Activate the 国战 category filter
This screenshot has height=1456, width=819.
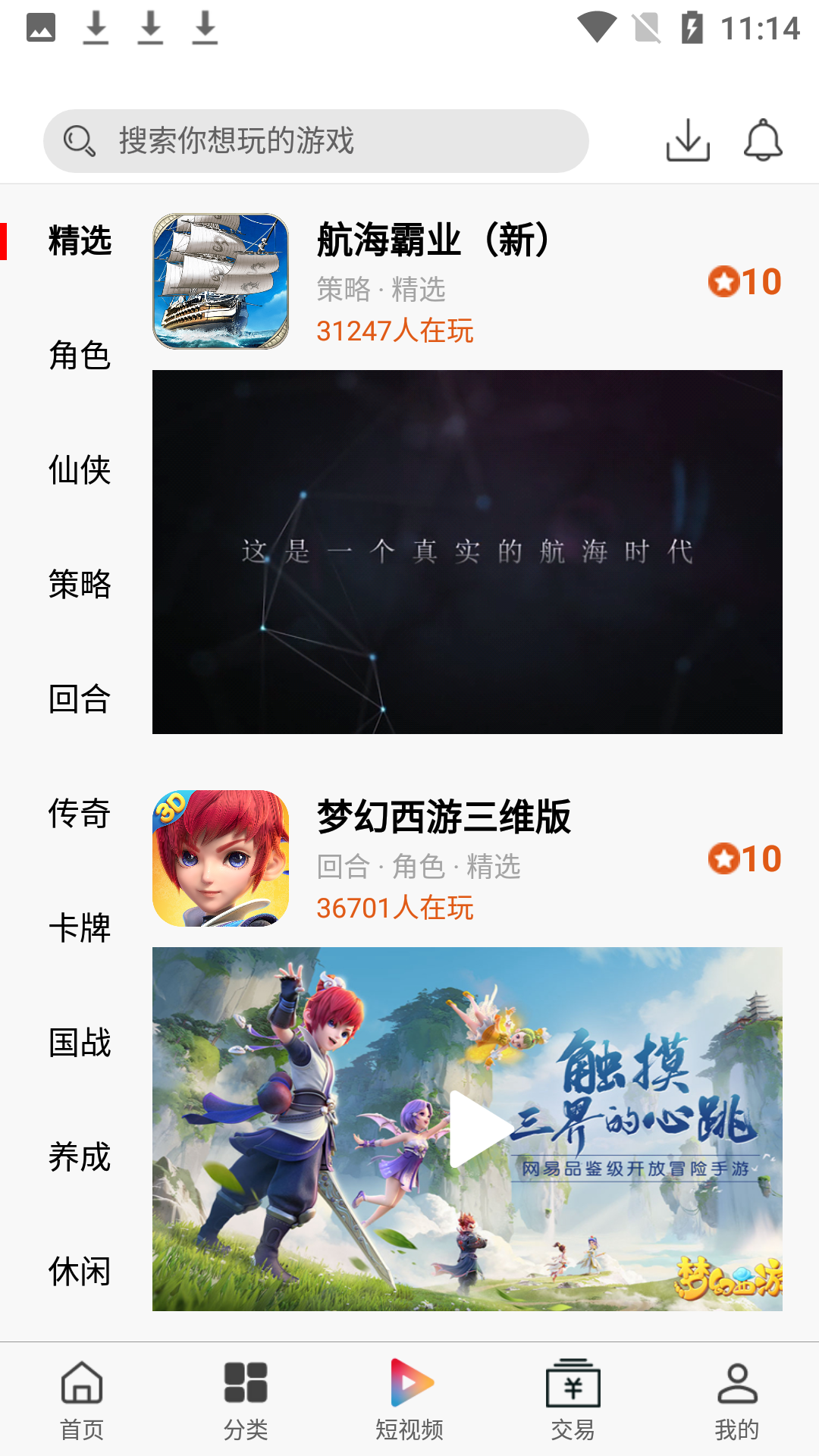click(x=79, y=1043)
